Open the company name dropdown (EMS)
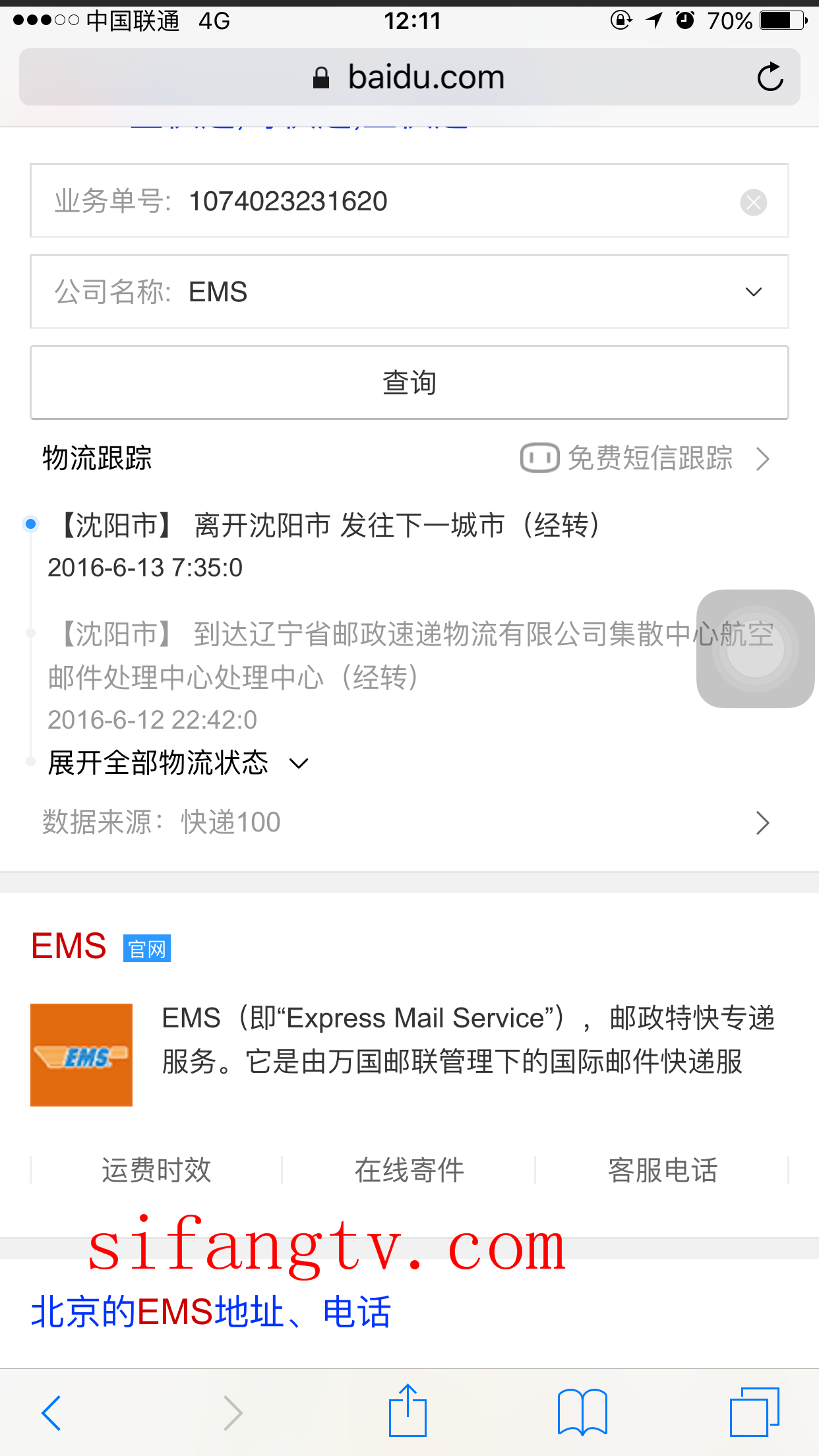 409,291
